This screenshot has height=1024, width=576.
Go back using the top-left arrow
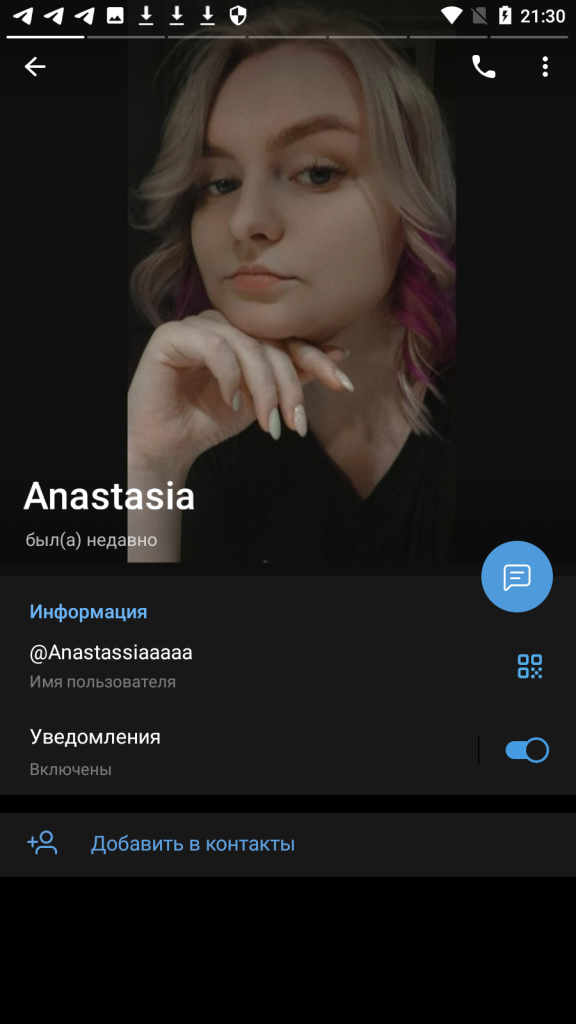tap(35, 66)
